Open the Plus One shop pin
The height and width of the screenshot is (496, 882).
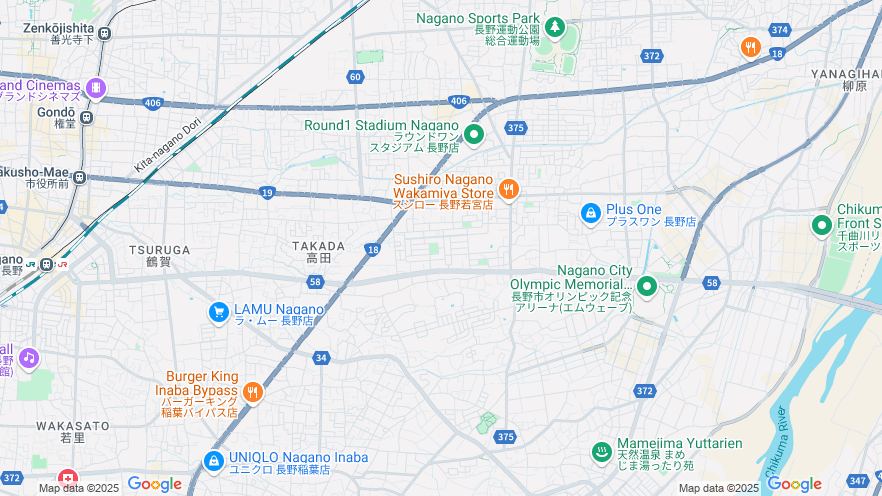click(591, 213)
